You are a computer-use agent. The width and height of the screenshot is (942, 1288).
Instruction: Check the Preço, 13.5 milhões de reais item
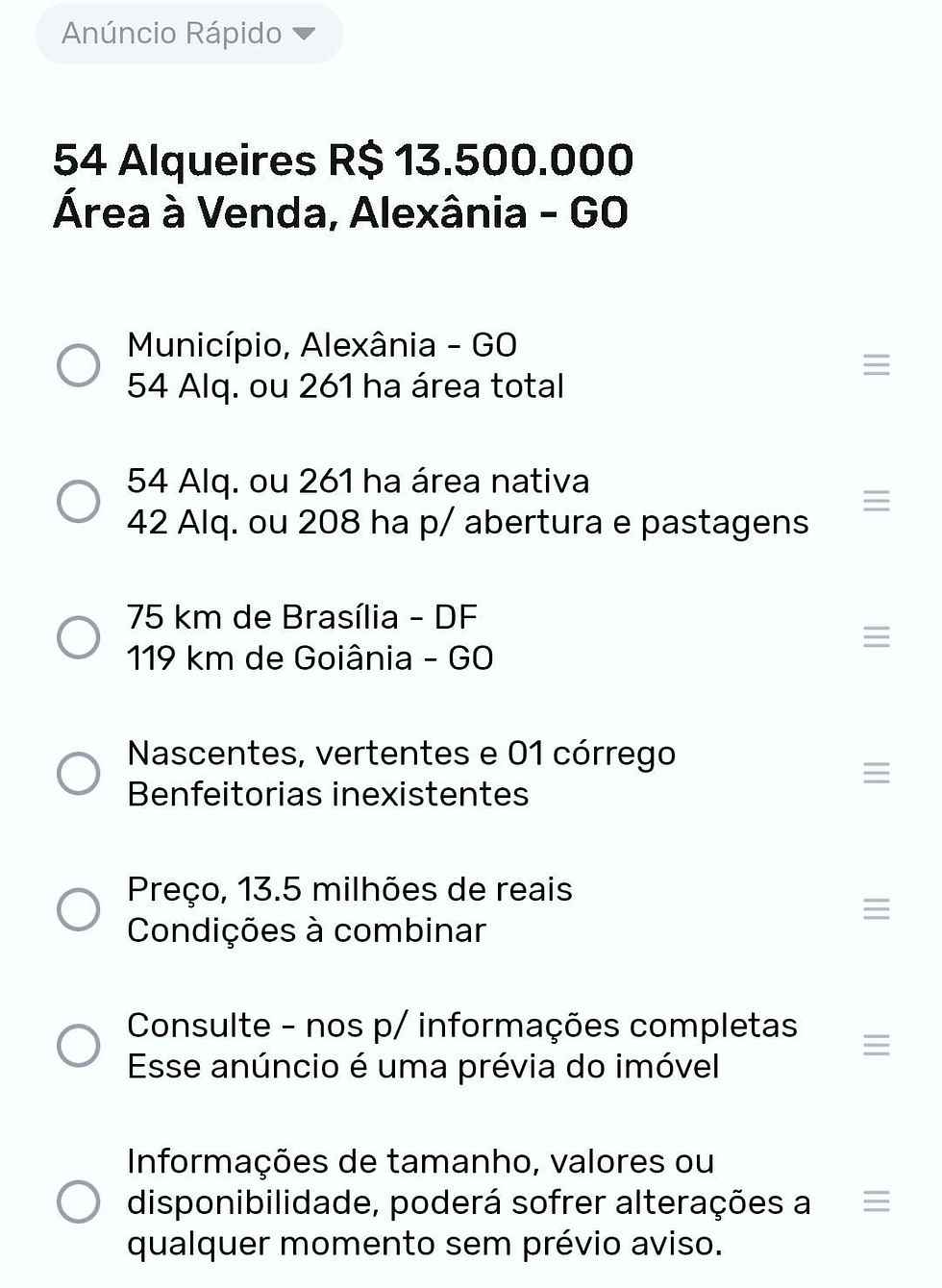(x=79, y=909)
